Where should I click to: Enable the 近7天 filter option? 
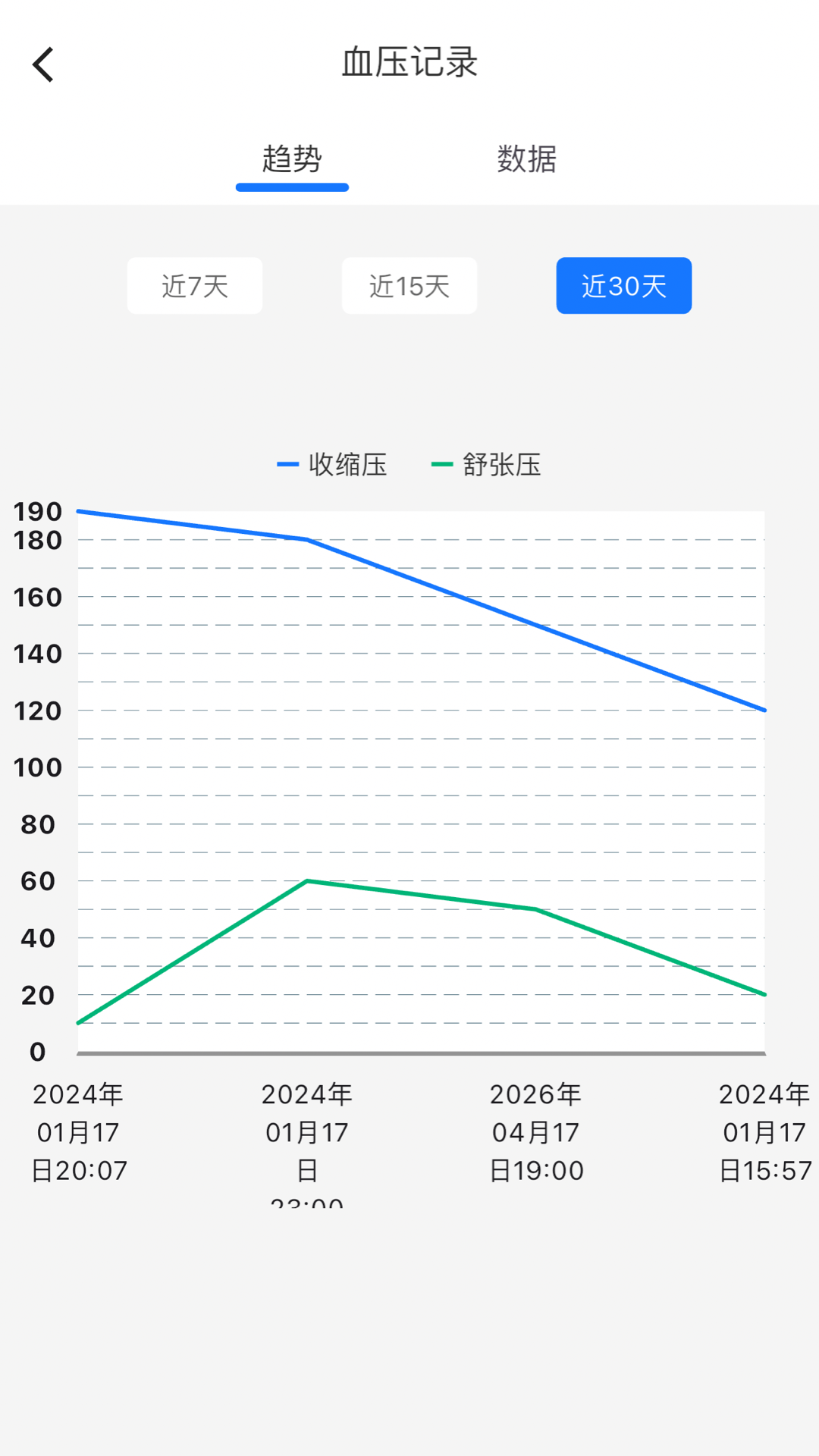point(194,285)
